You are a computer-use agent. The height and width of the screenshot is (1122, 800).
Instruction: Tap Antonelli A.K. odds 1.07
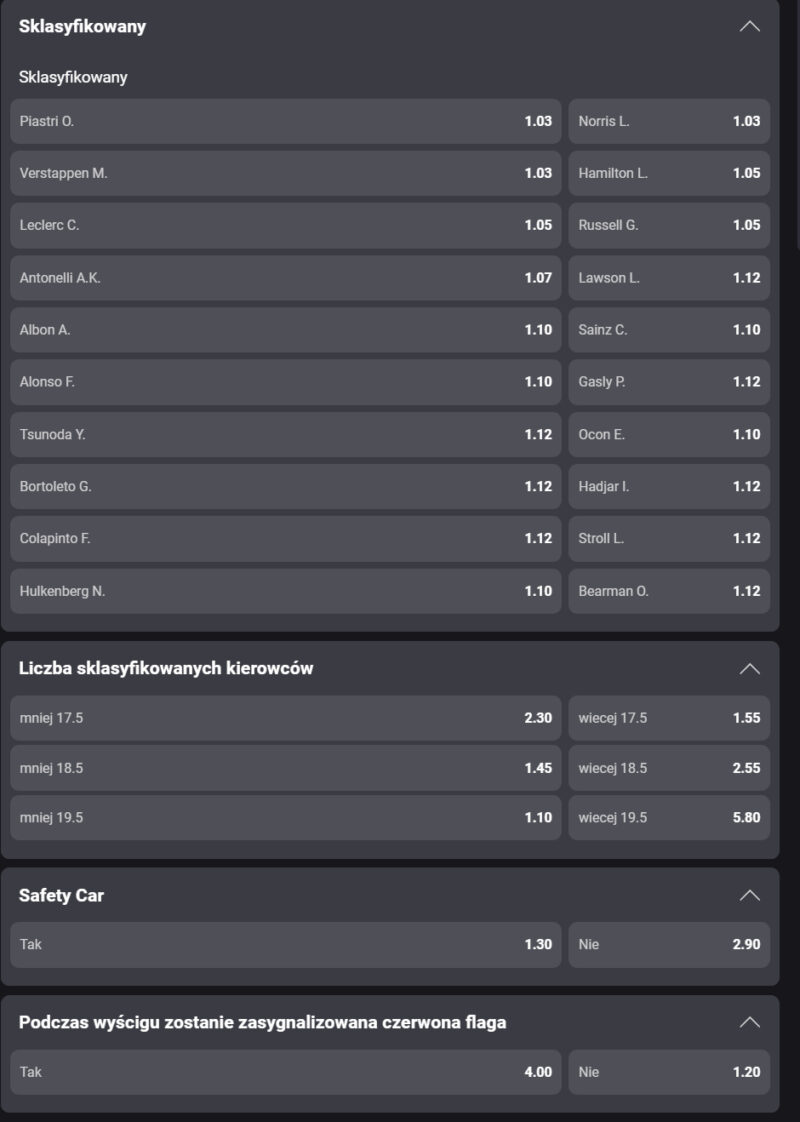tap(285, 278)
